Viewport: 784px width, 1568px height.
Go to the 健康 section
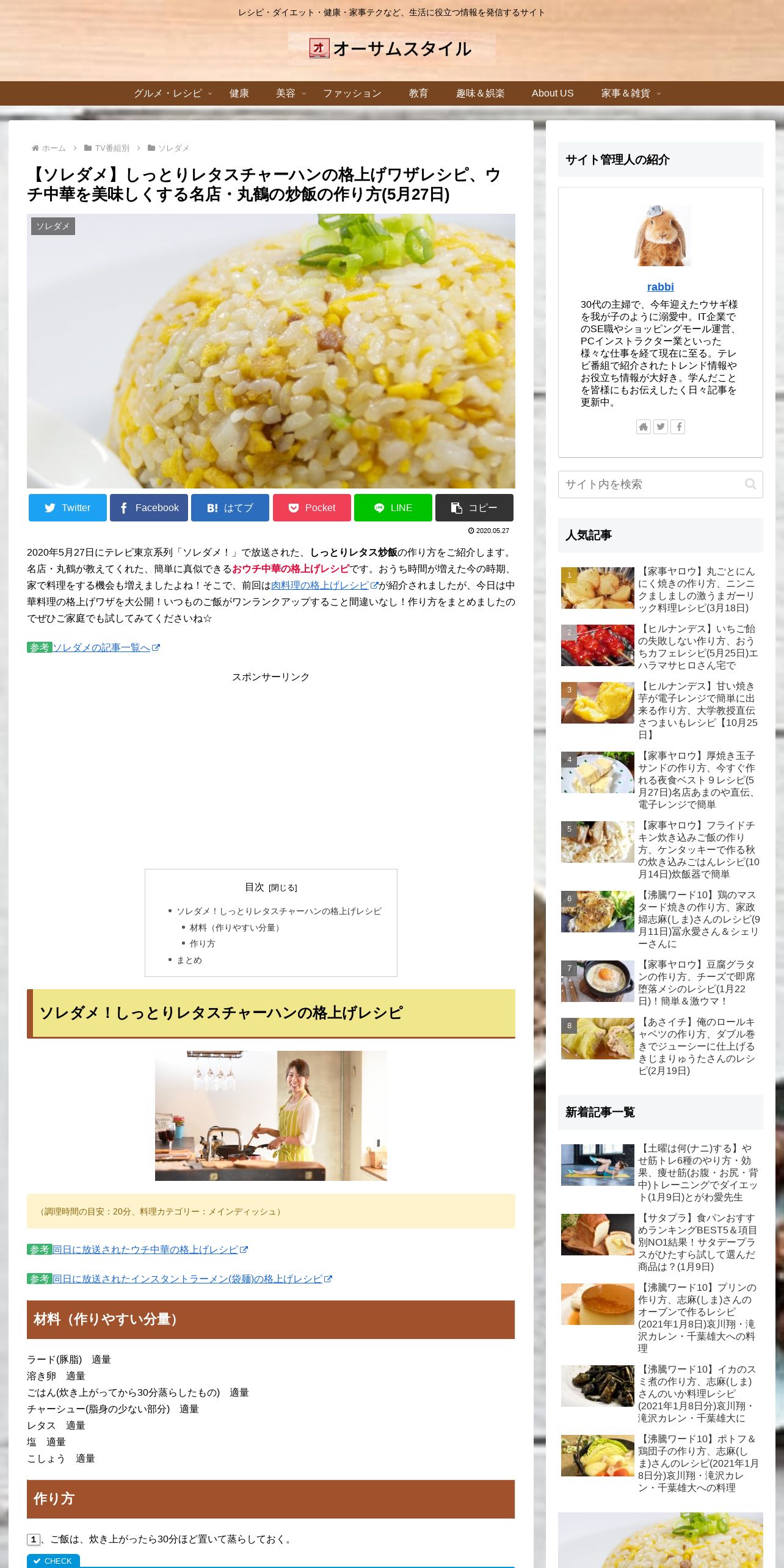(x=239, y=93)
